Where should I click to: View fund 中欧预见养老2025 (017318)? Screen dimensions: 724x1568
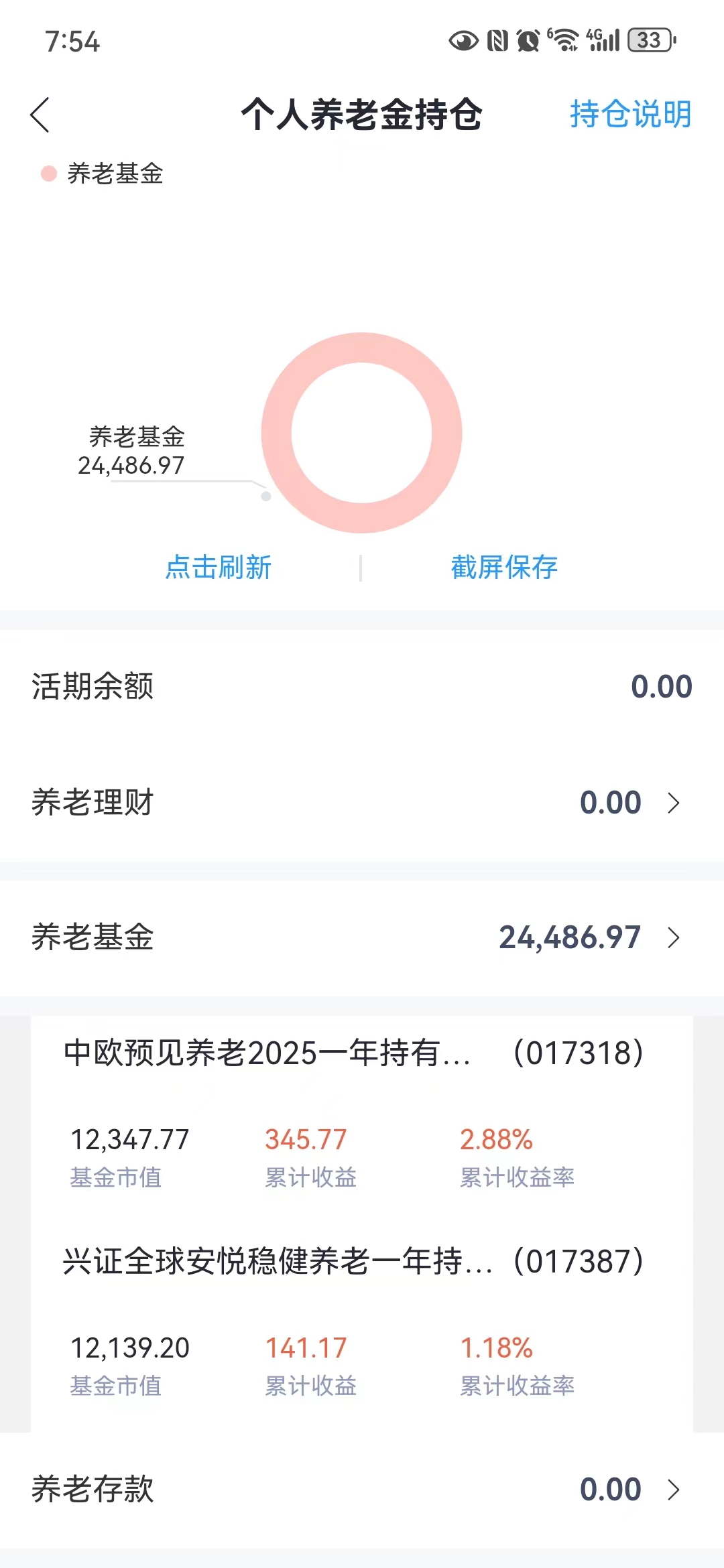point(354,1053)
